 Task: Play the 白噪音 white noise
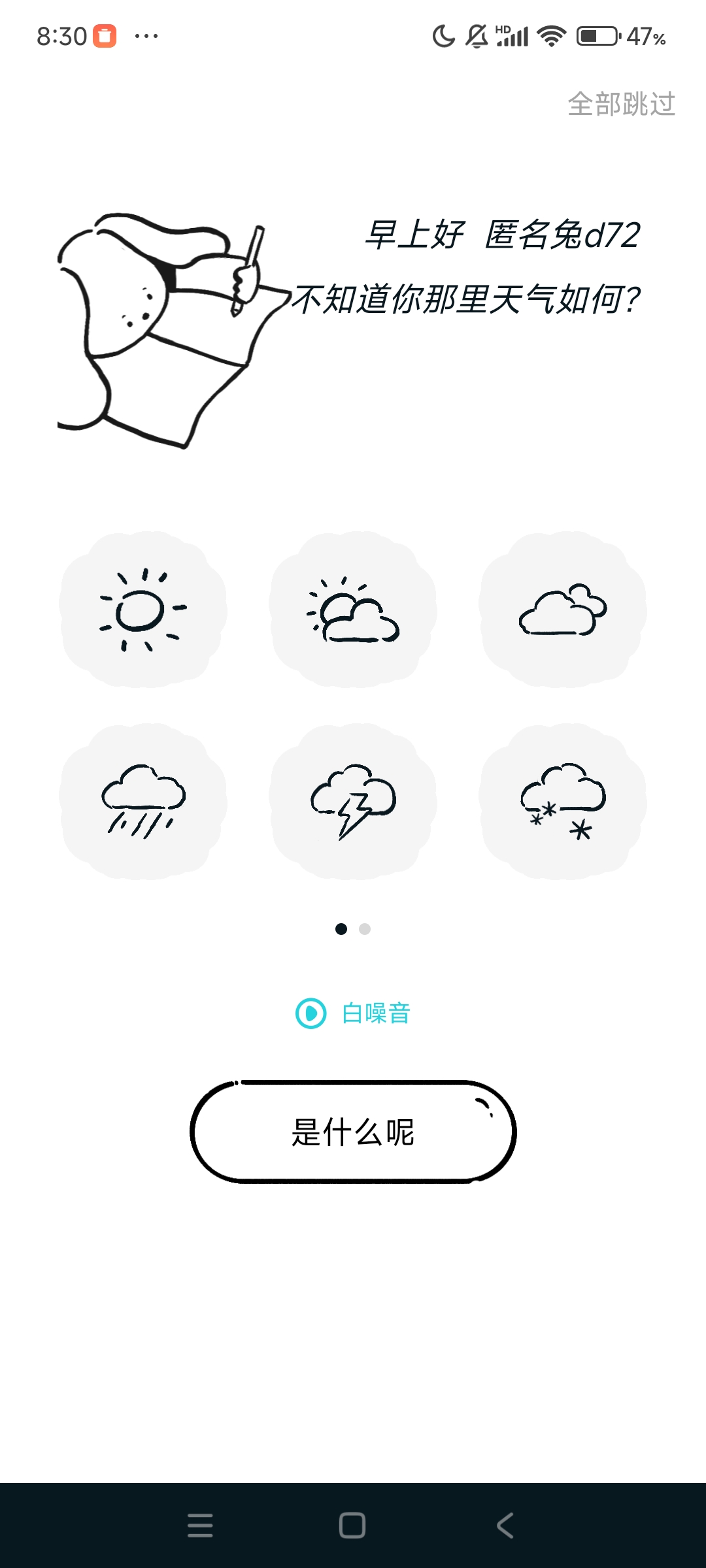(353, 1013)
